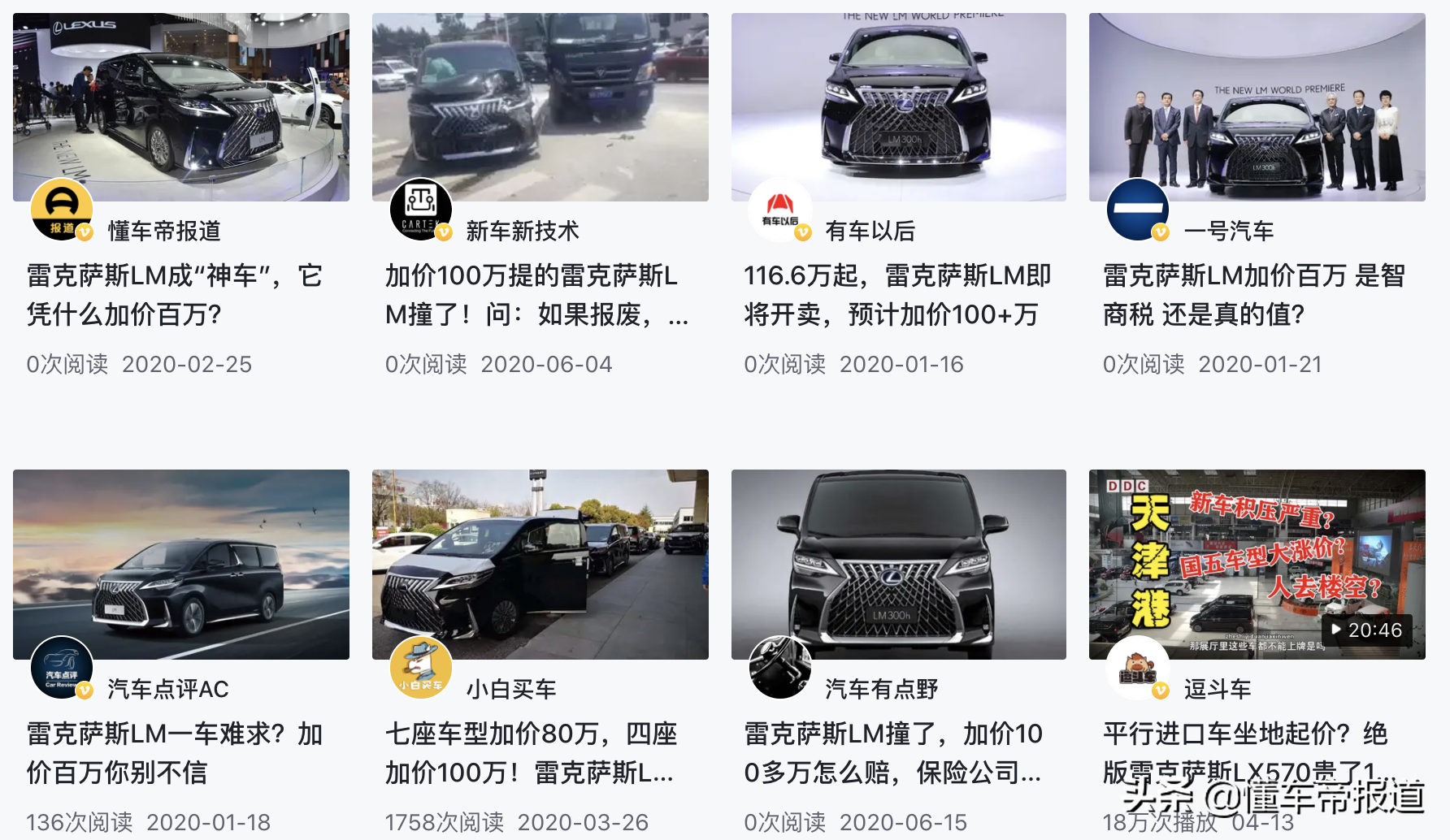This screenshot has width=1450, height=840.
Task: Visit the 有车以后 author profile
Action: click(x=870, y=231)
